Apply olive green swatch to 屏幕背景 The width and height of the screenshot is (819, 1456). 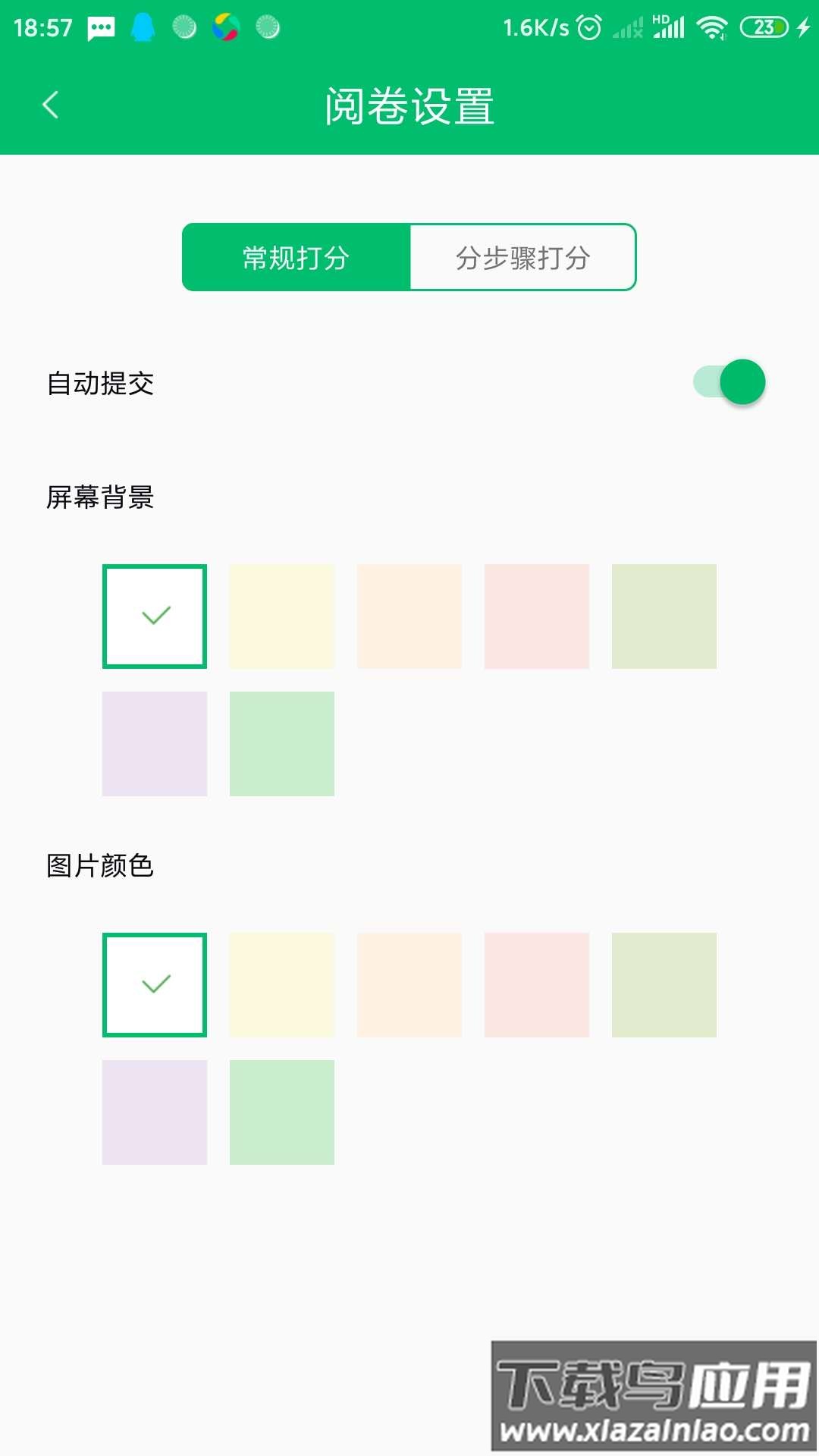pos(664,617)
